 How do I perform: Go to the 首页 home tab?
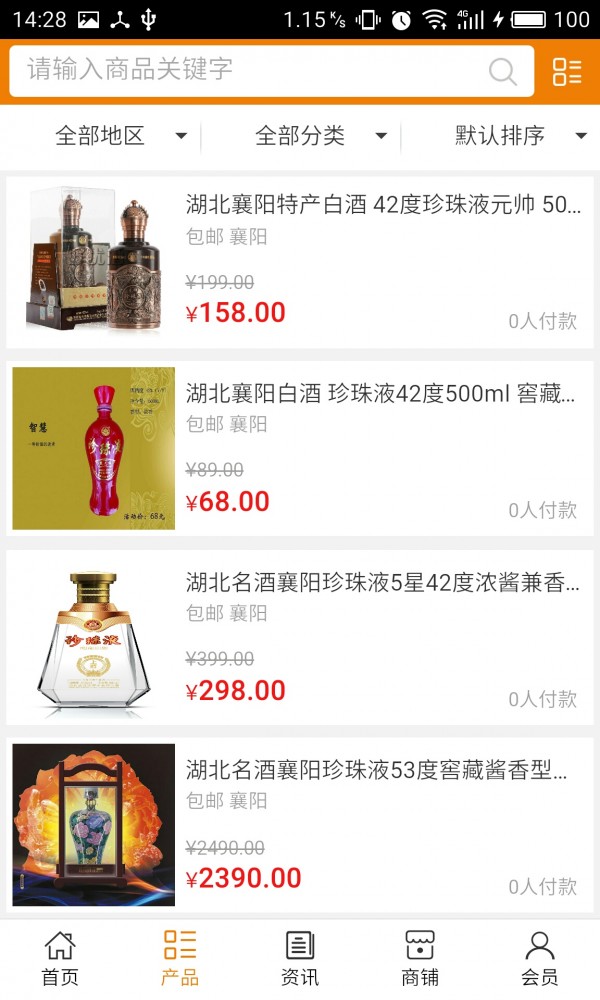(x=60, y=958)
